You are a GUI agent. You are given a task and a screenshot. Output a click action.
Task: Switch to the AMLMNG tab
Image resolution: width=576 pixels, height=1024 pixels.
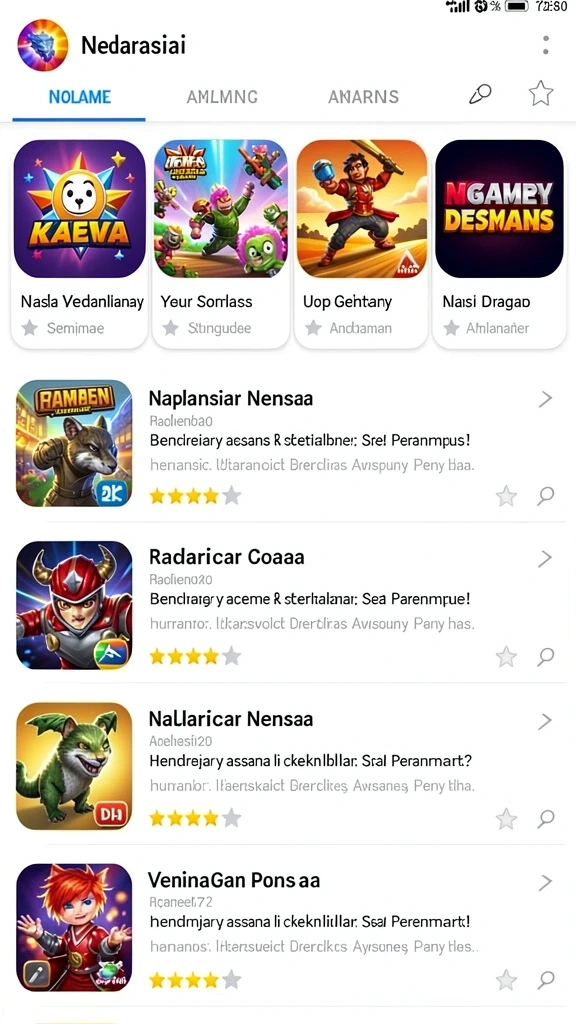[x=222, y=97]
